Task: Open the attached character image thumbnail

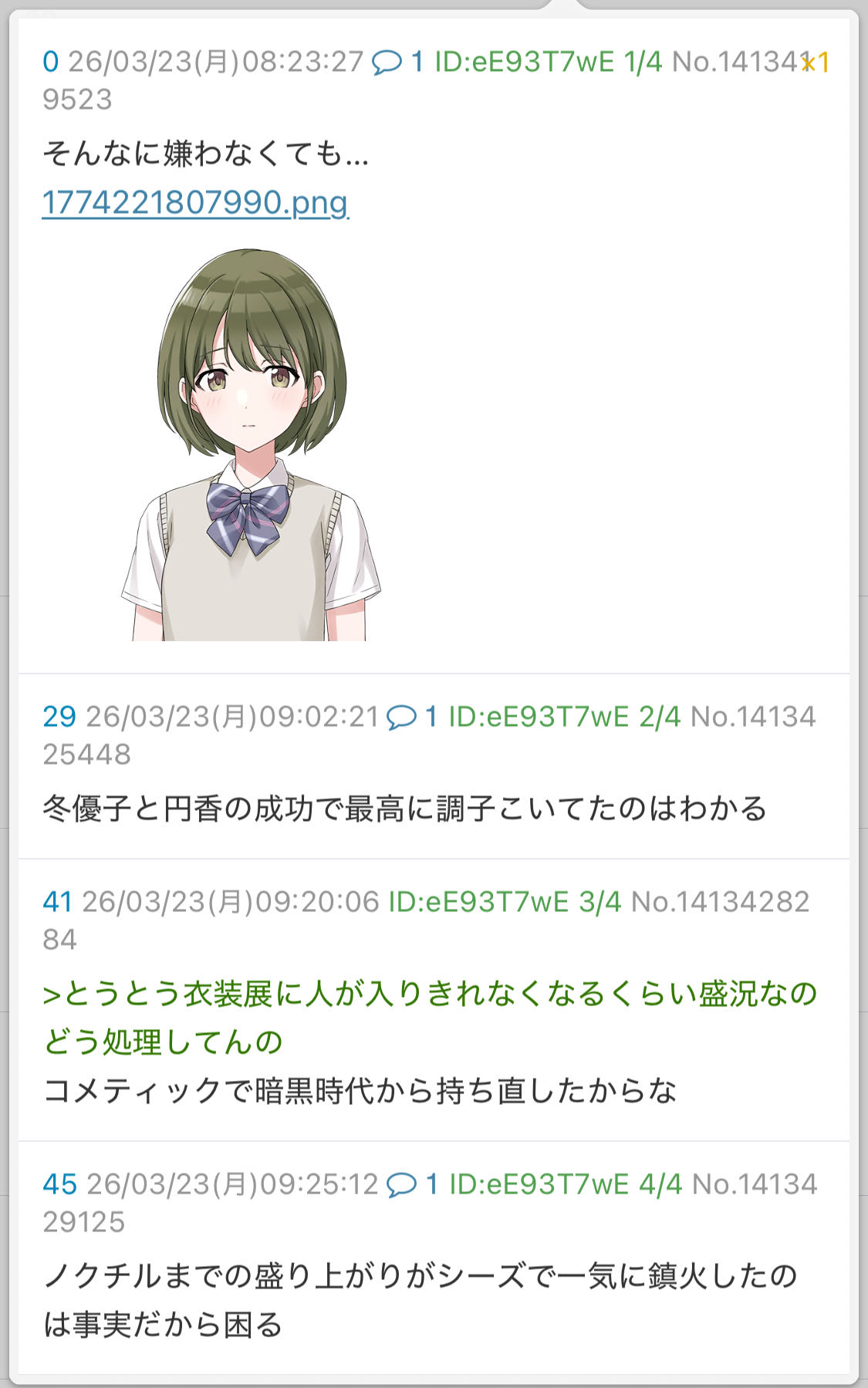Action: [x=251, y=444]
